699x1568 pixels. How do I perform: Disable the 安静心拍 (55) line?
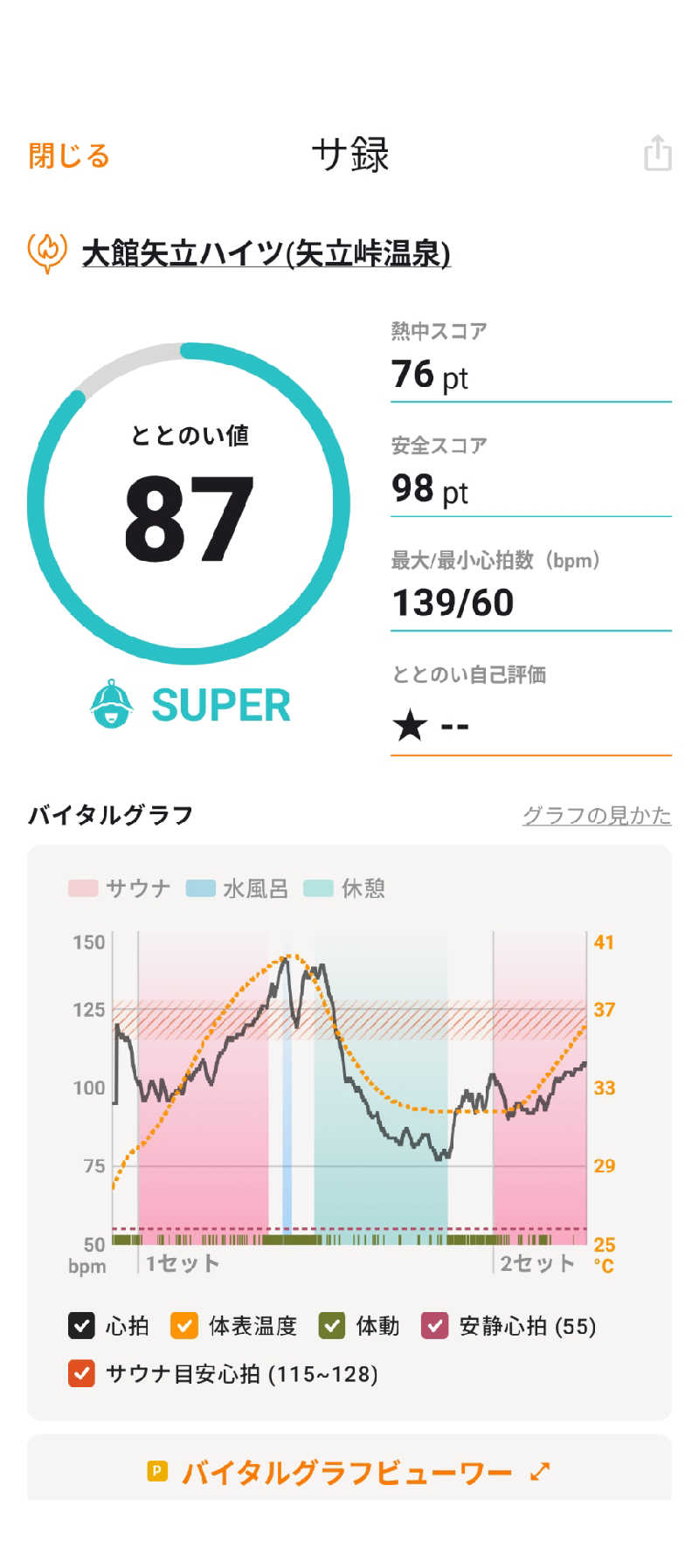(x=434, y=1326)
